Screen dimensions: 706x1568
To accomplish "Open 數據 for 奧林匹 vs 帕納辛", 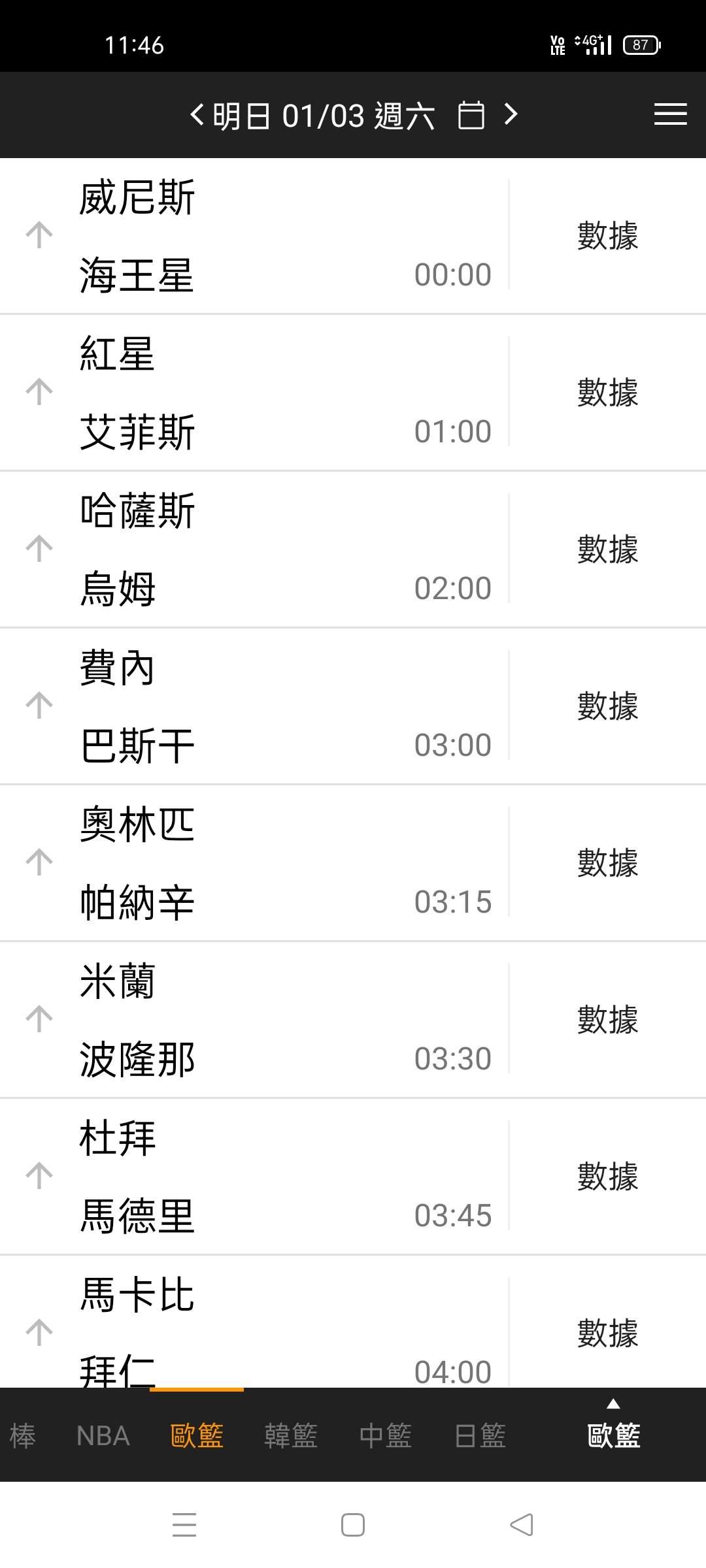I will pos(607,862).
